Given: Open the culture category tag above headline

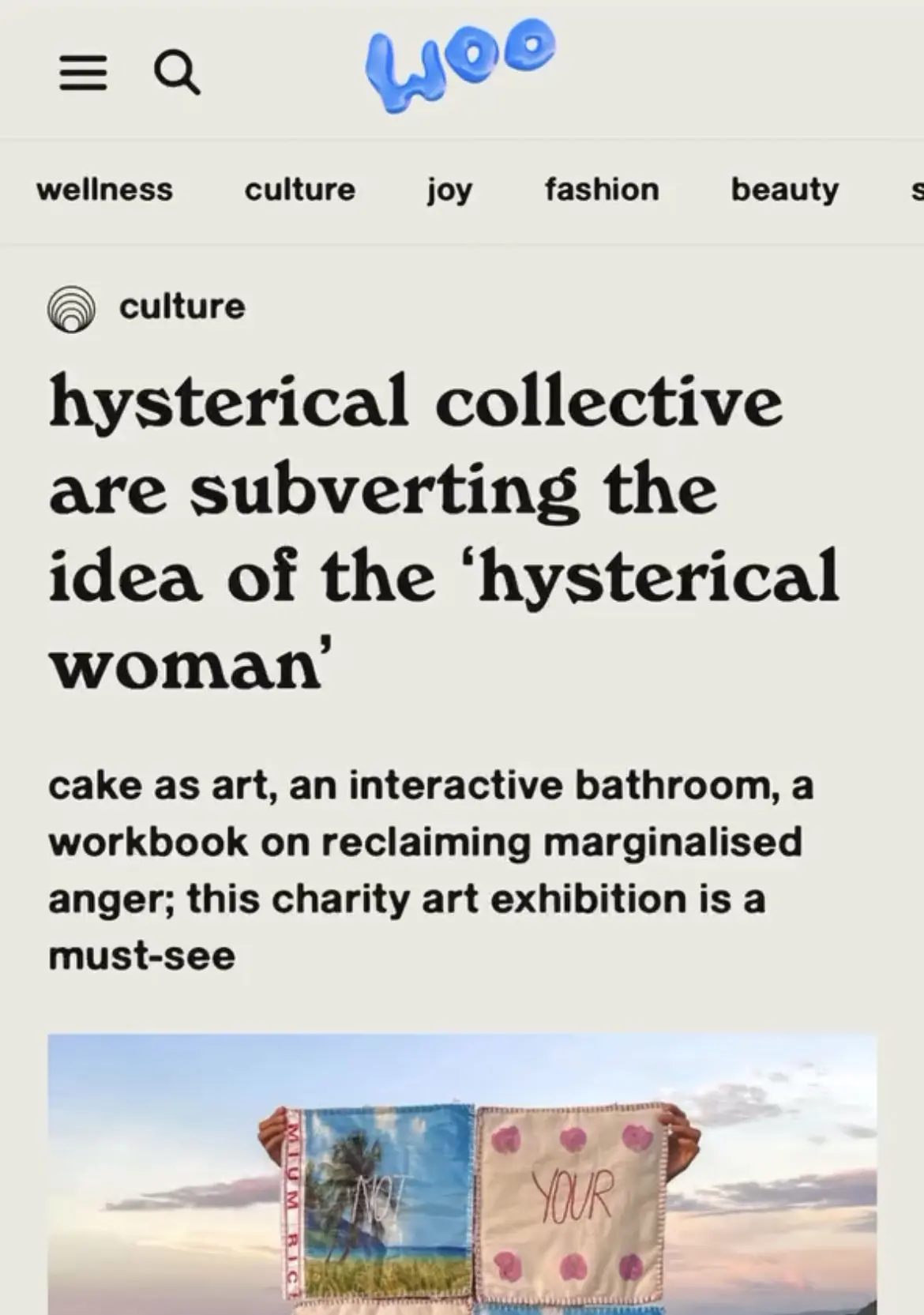Looking at the screenshot, I should tap(182, 306).
